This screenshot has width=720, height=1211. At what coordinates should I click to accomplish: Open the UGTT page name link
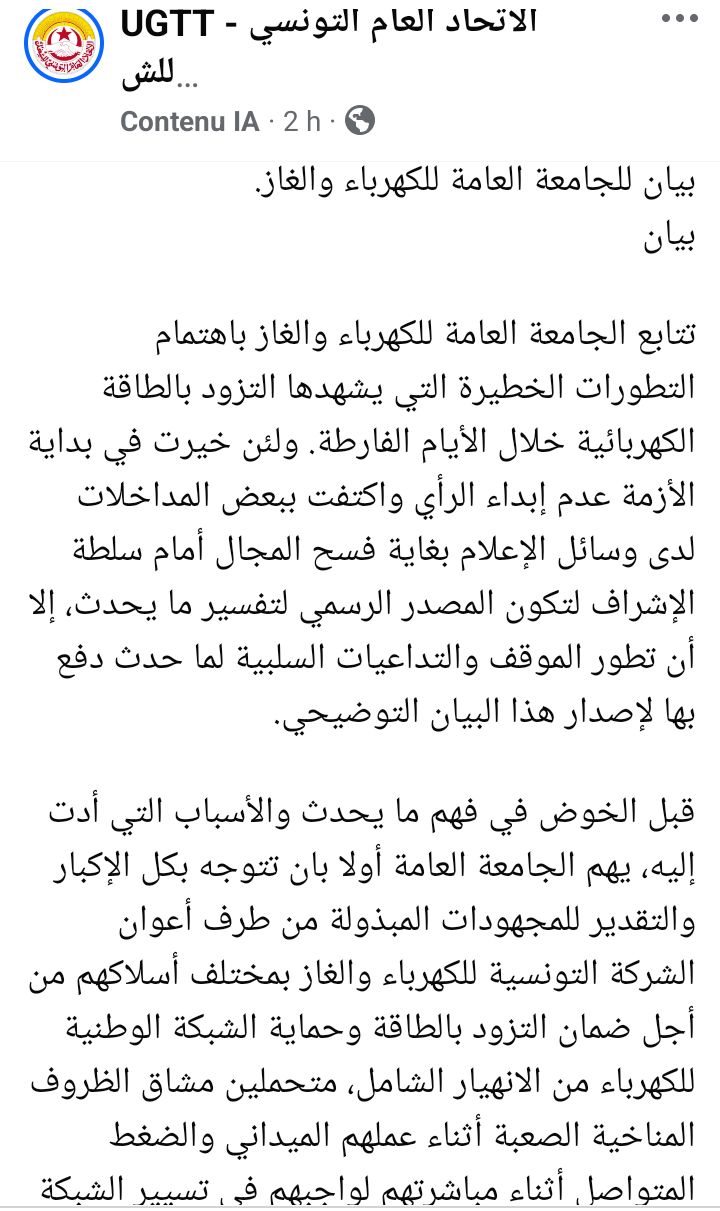coord(329,48)
